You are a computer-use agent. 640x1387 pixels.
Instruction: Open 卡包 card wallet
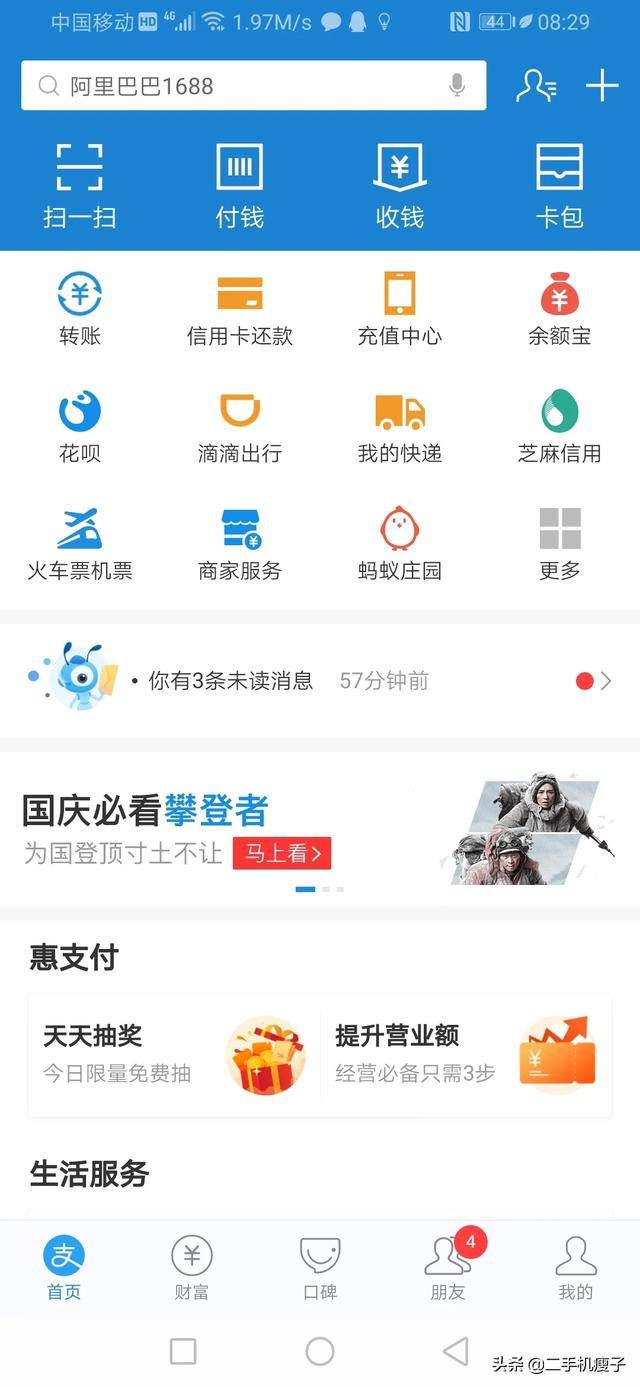pos(560,186)
